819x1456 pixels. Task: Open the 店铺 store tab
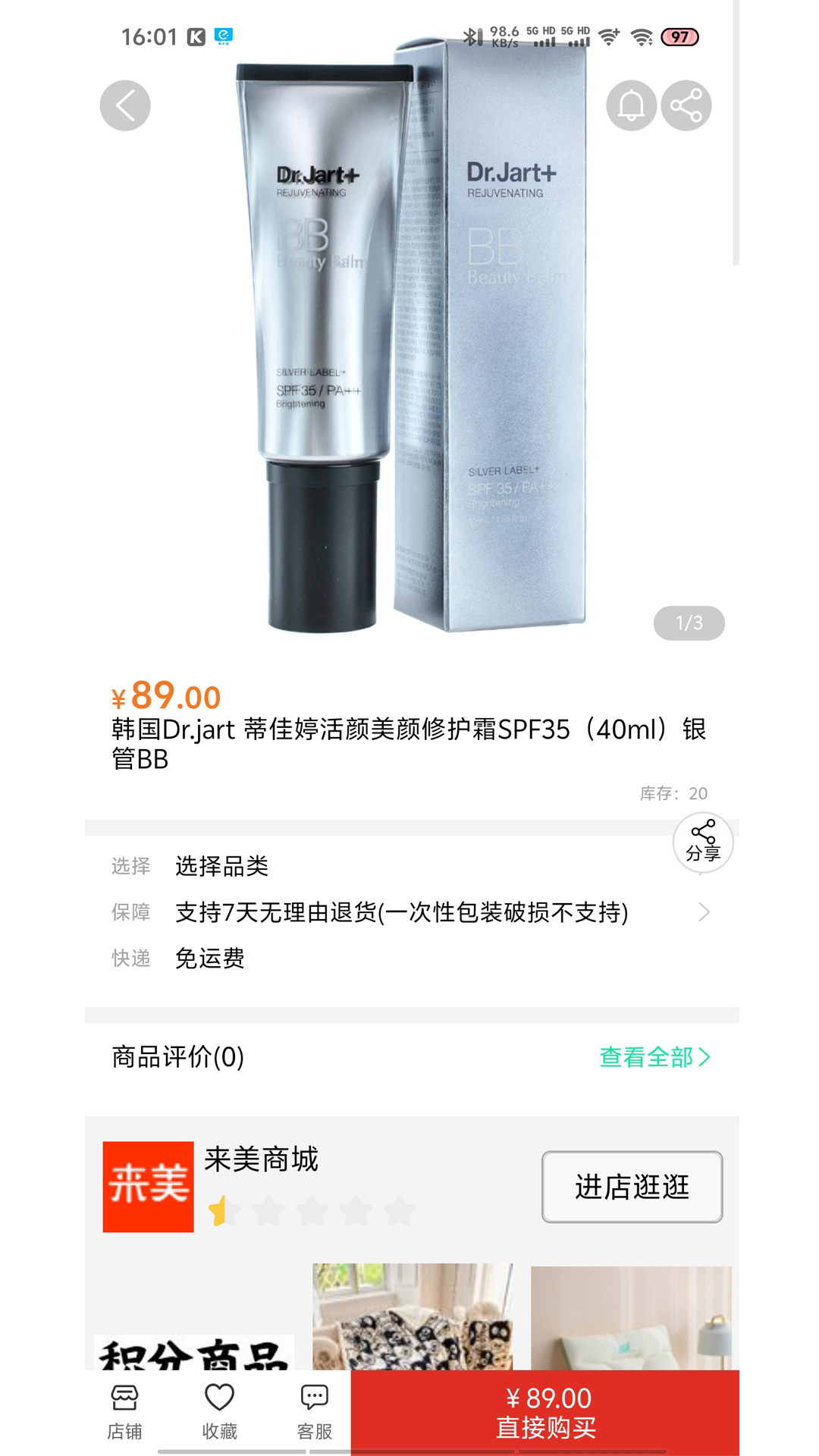pyautogui.click(x=124, y=1413)
